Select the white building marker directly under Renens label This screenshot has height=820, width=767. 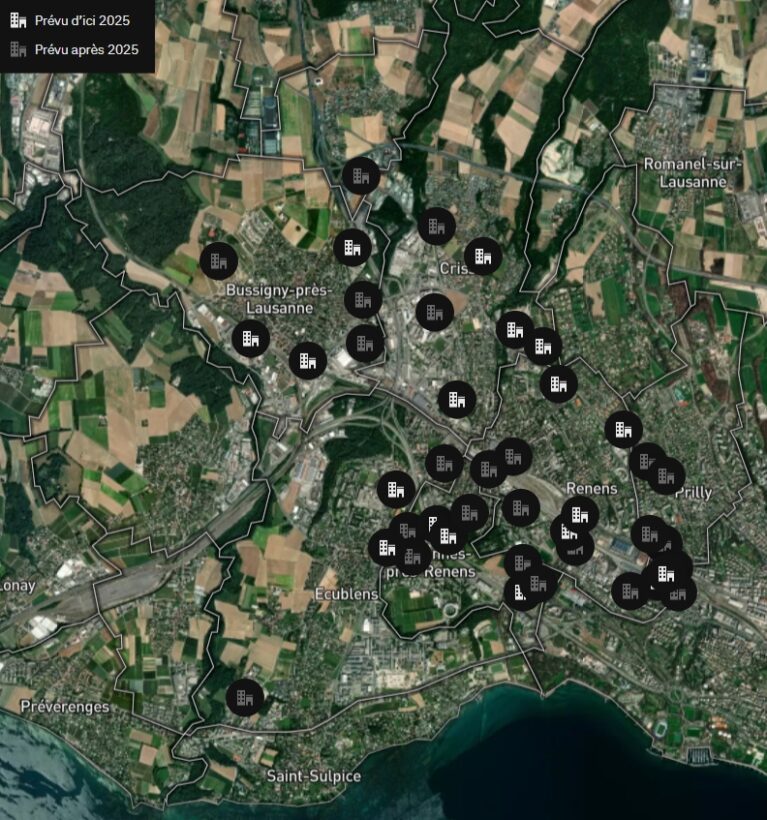[579, 514]
